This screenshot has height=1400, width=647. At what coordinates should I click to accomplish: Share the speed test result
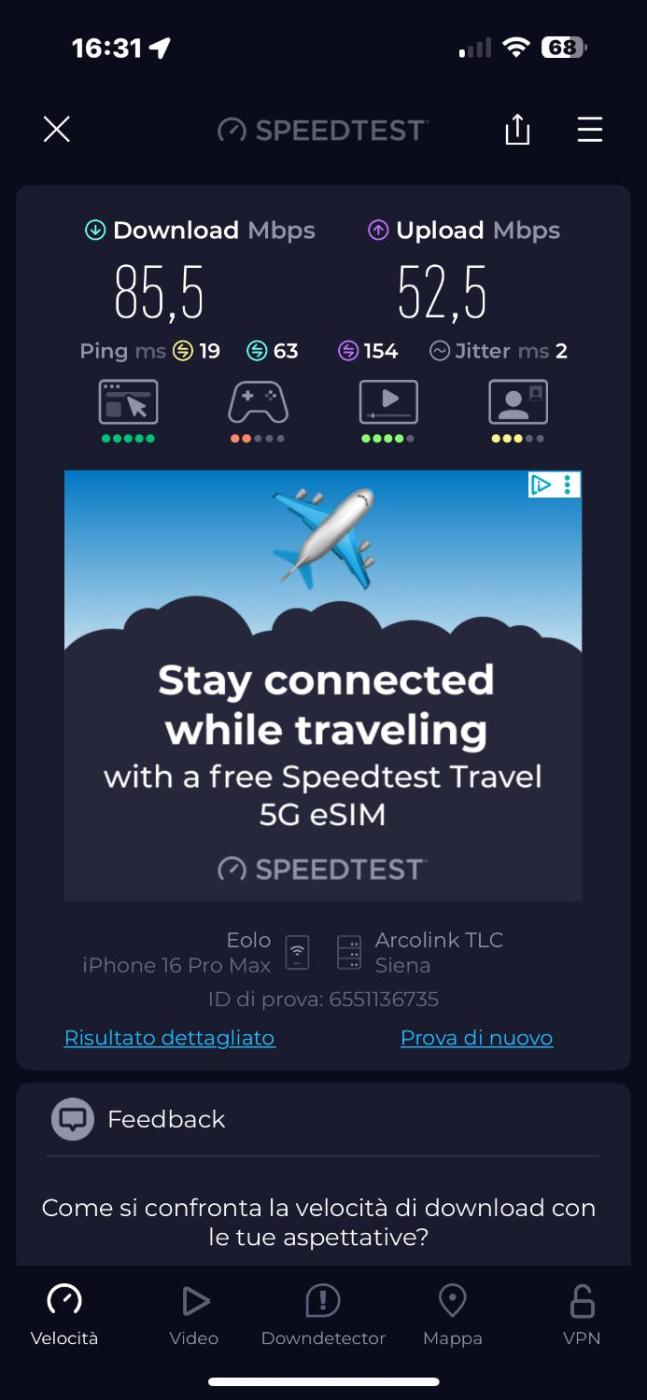click(x=517, y=129)
